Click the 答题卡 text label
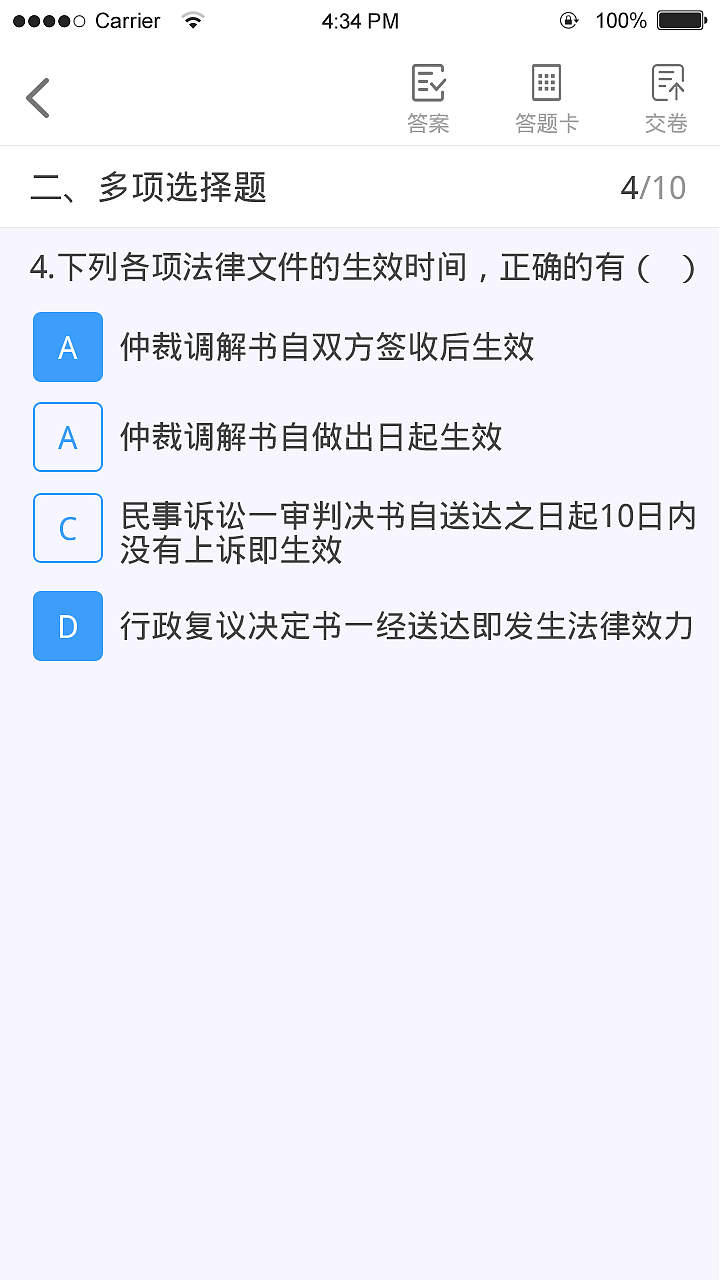 [x=546, y=123]
